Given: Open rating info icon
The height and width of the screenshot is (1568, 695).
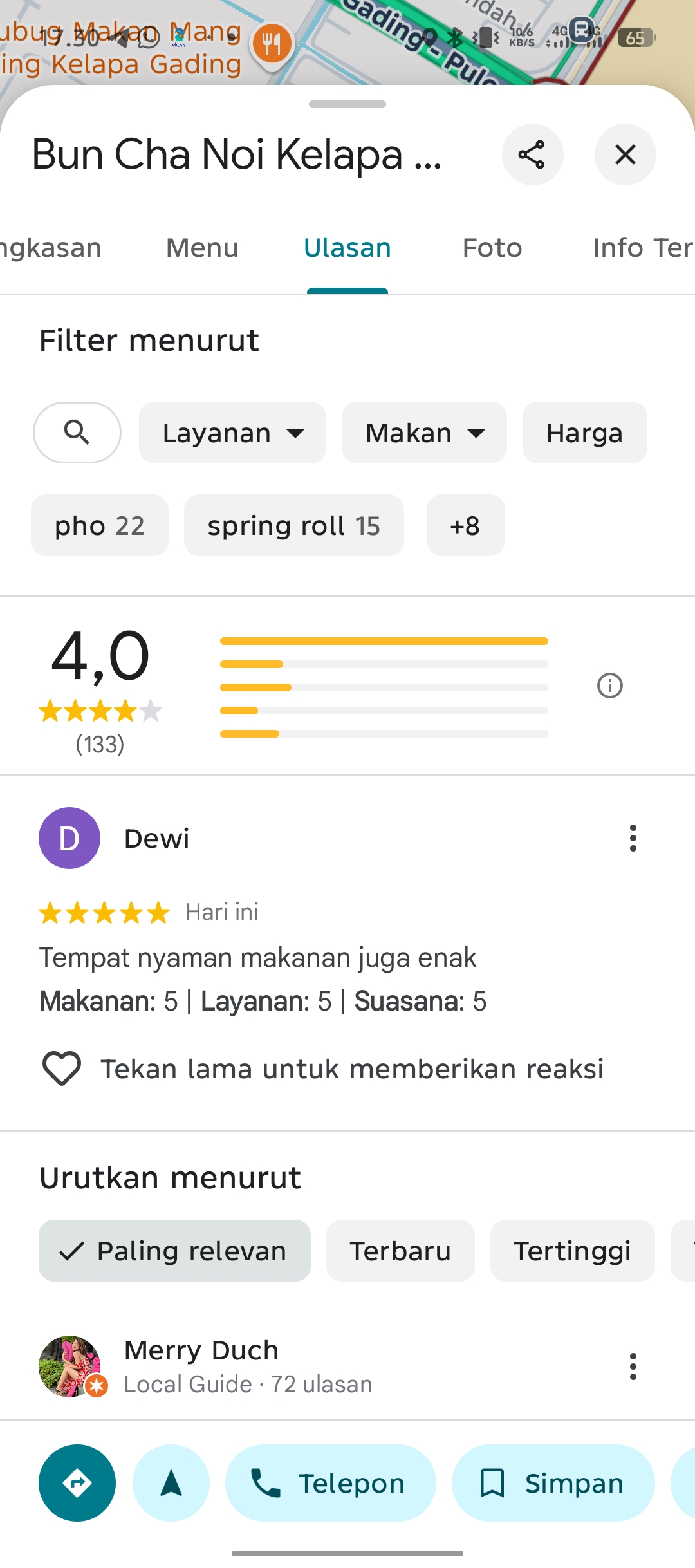Looking at the screenshot, I should tap(610, 686).
